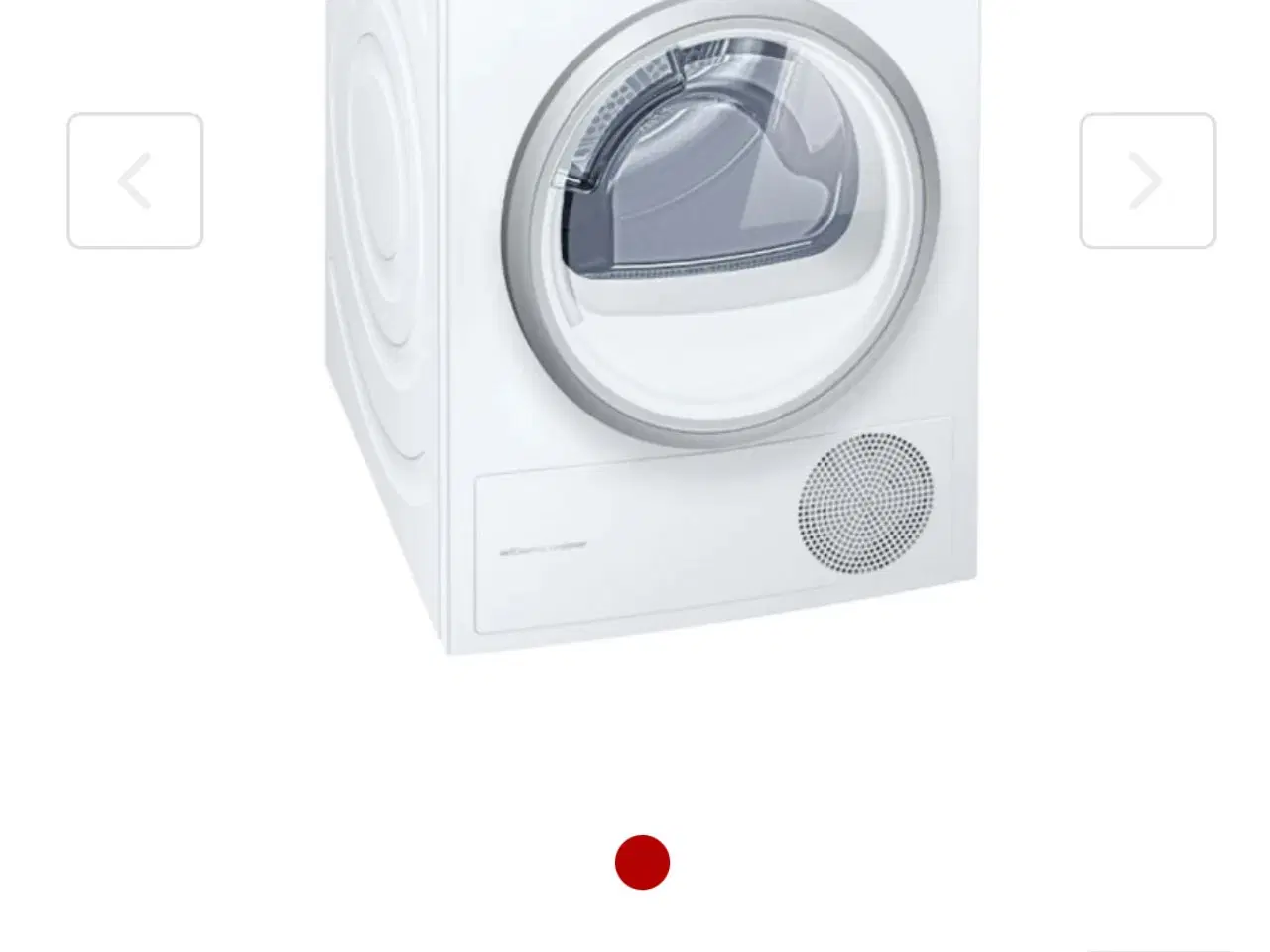Go to the previous product image
This screenshot has height=952, width=1270.
coord(135,180)
